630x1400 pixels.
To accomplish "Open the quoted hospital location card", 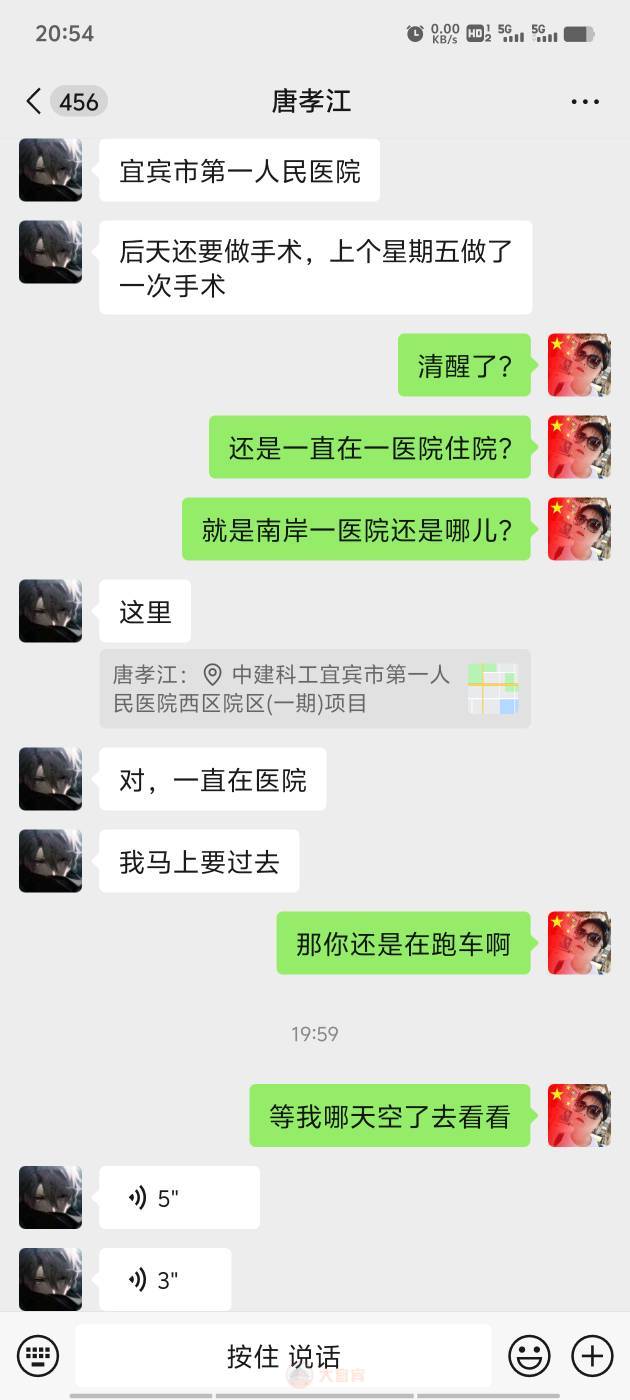I will [314, 689].
